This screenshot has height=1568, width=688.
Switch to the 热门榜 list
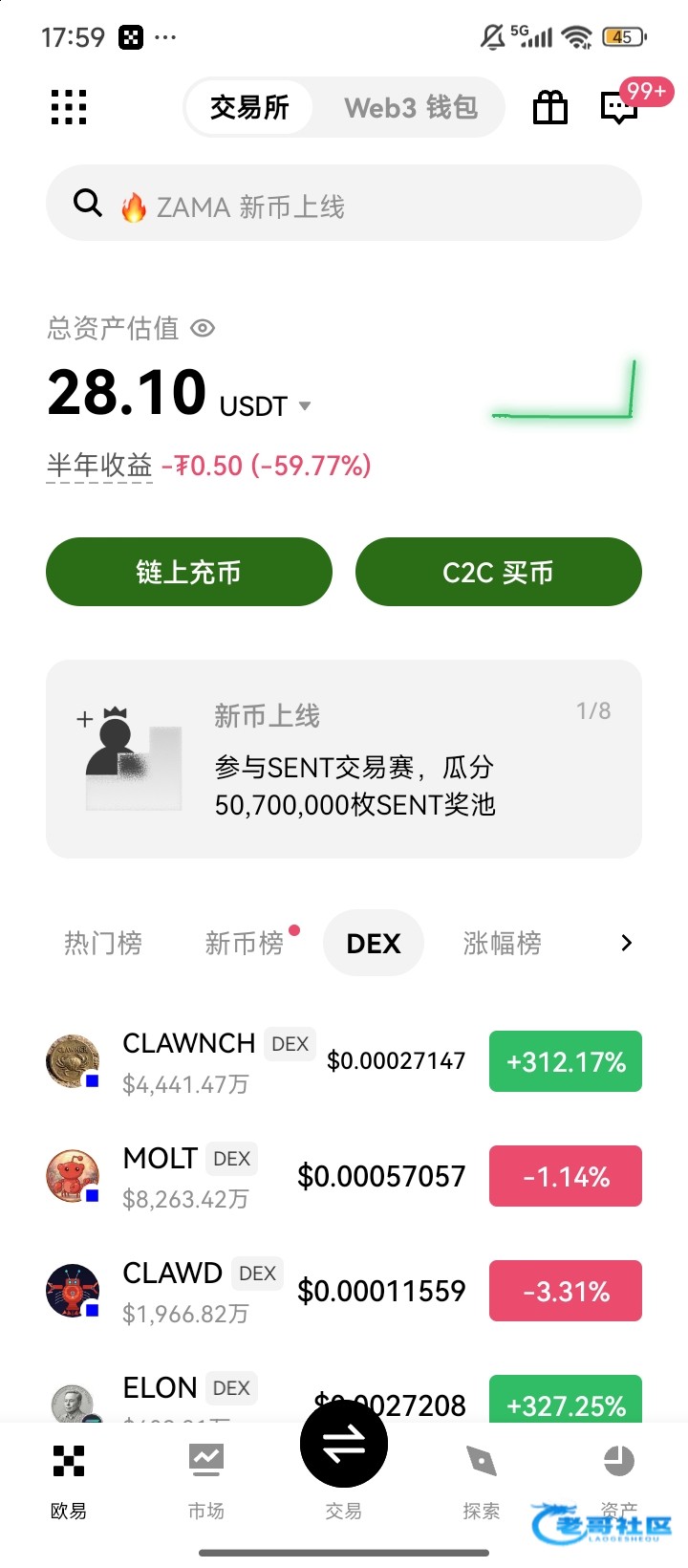[x=103, y=944]
